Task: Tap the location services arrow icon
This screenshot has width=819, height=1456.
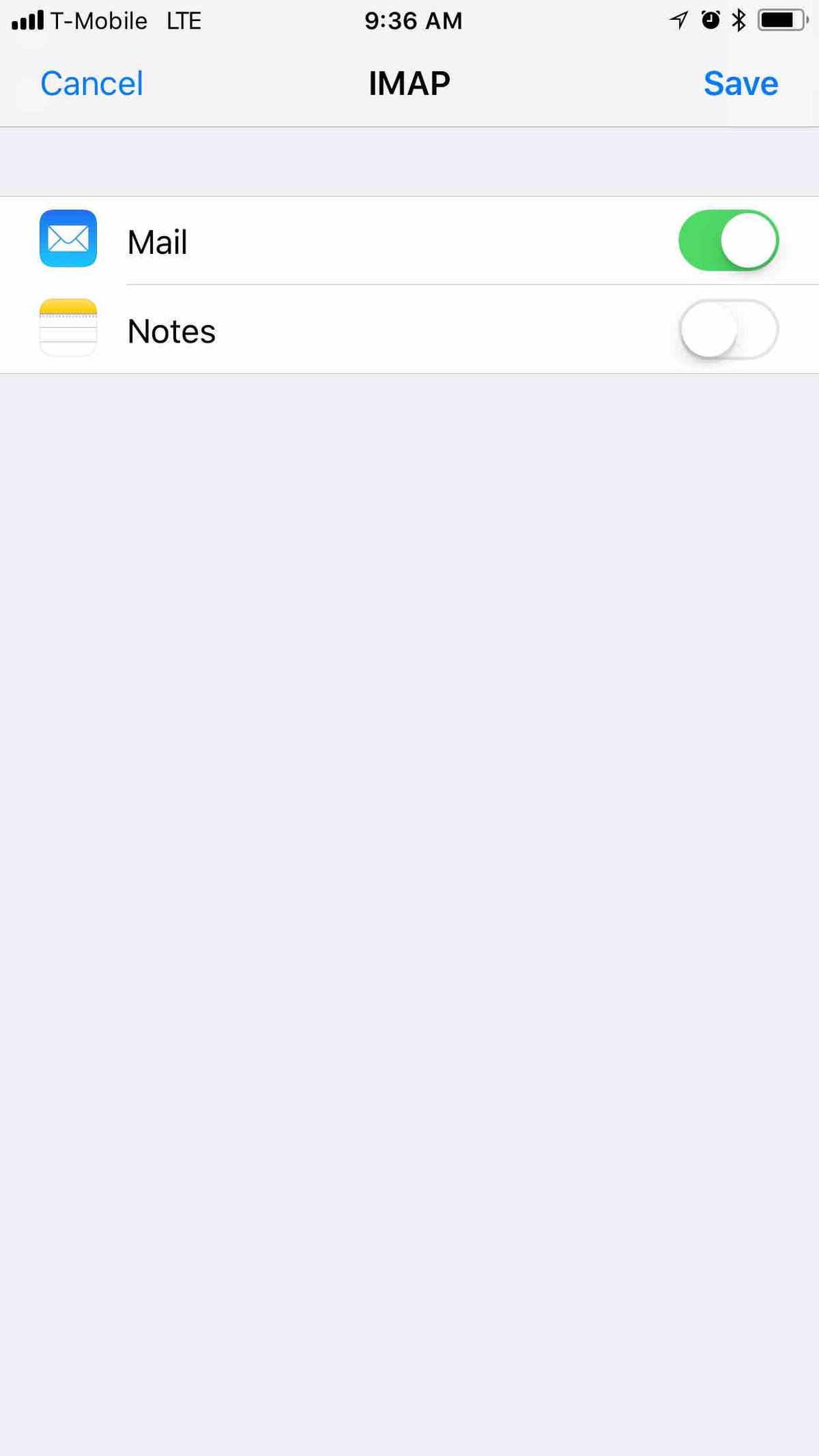Action: point(679,20)
